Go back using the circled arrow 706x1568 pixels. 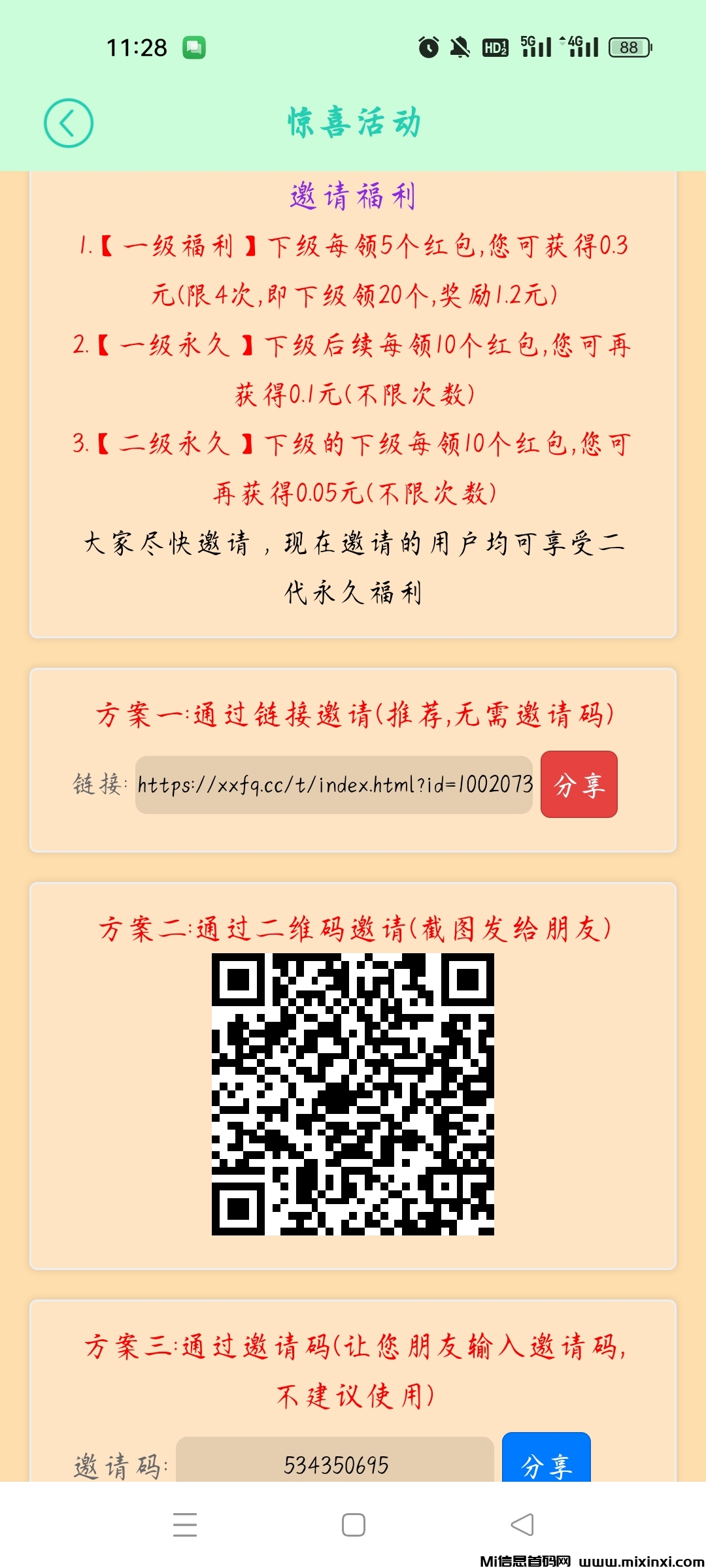pyautogui.click(x=69, y=123)
